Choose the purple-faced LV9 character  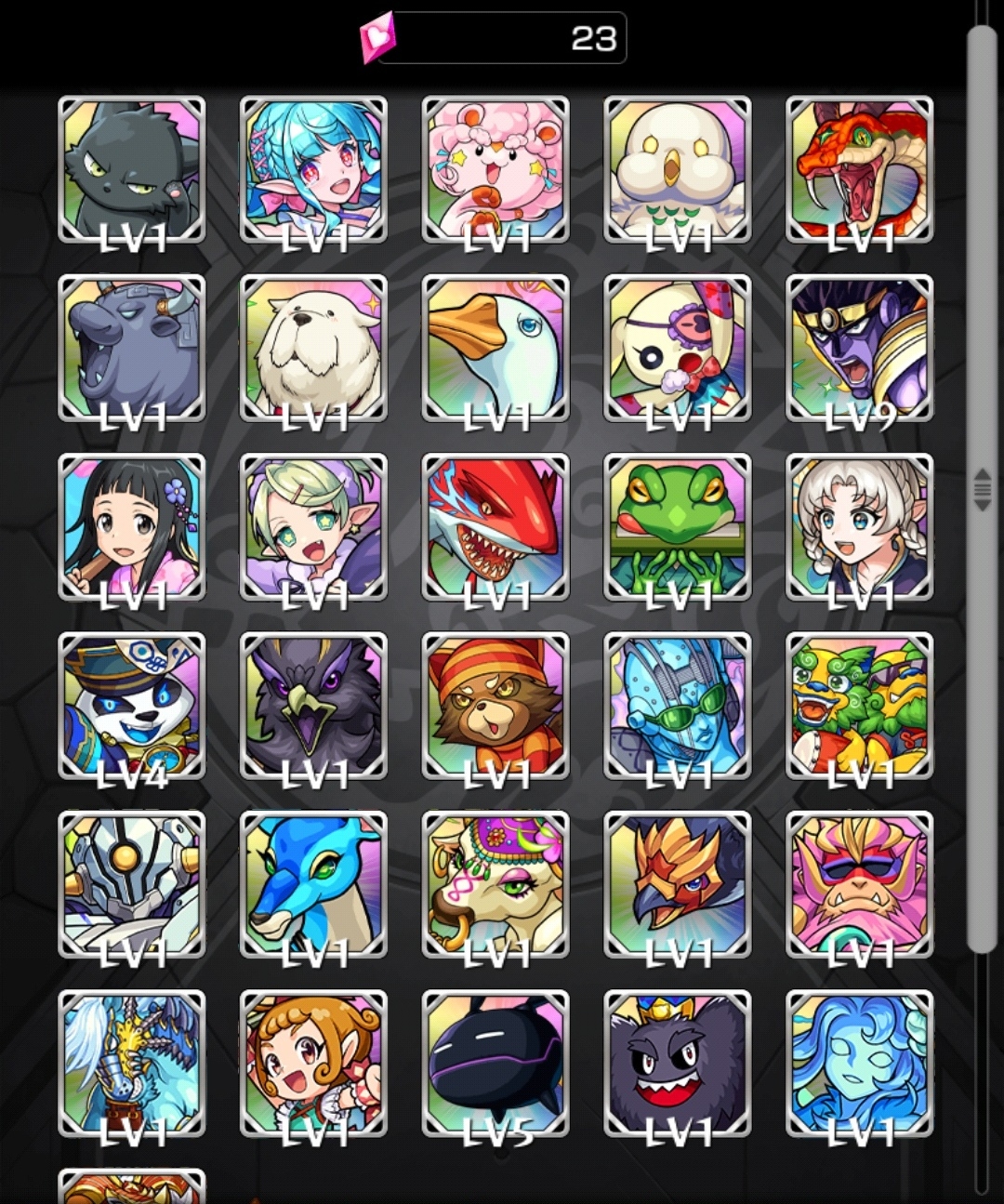[859, 349]
